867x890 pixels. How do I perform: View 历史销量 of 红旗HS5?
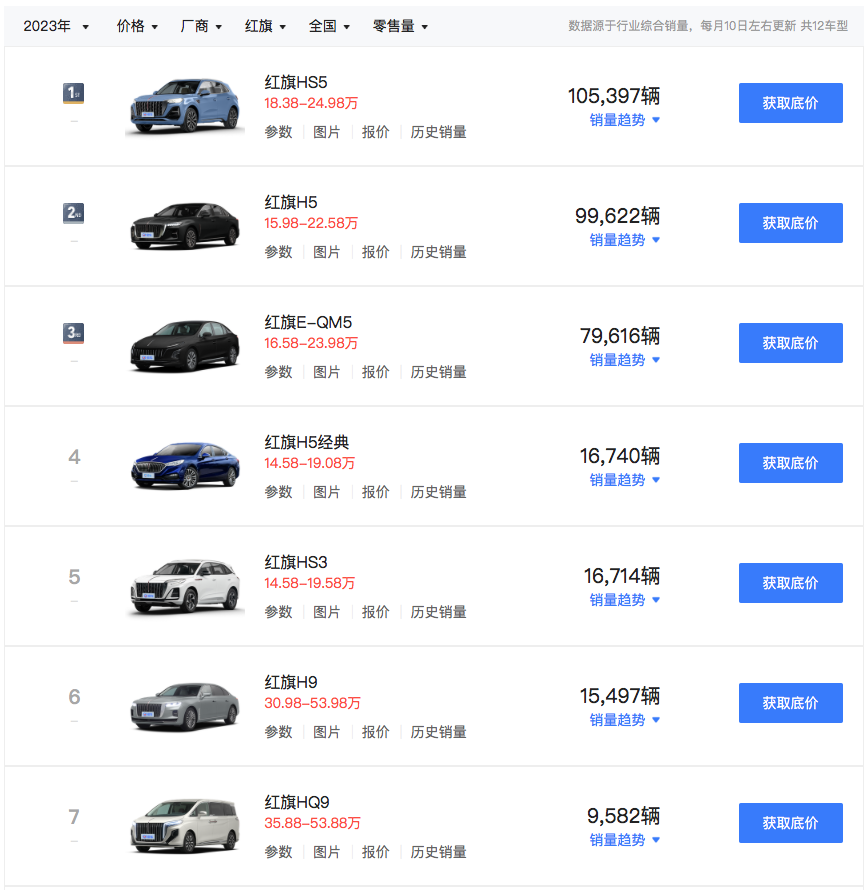point(438,132)
